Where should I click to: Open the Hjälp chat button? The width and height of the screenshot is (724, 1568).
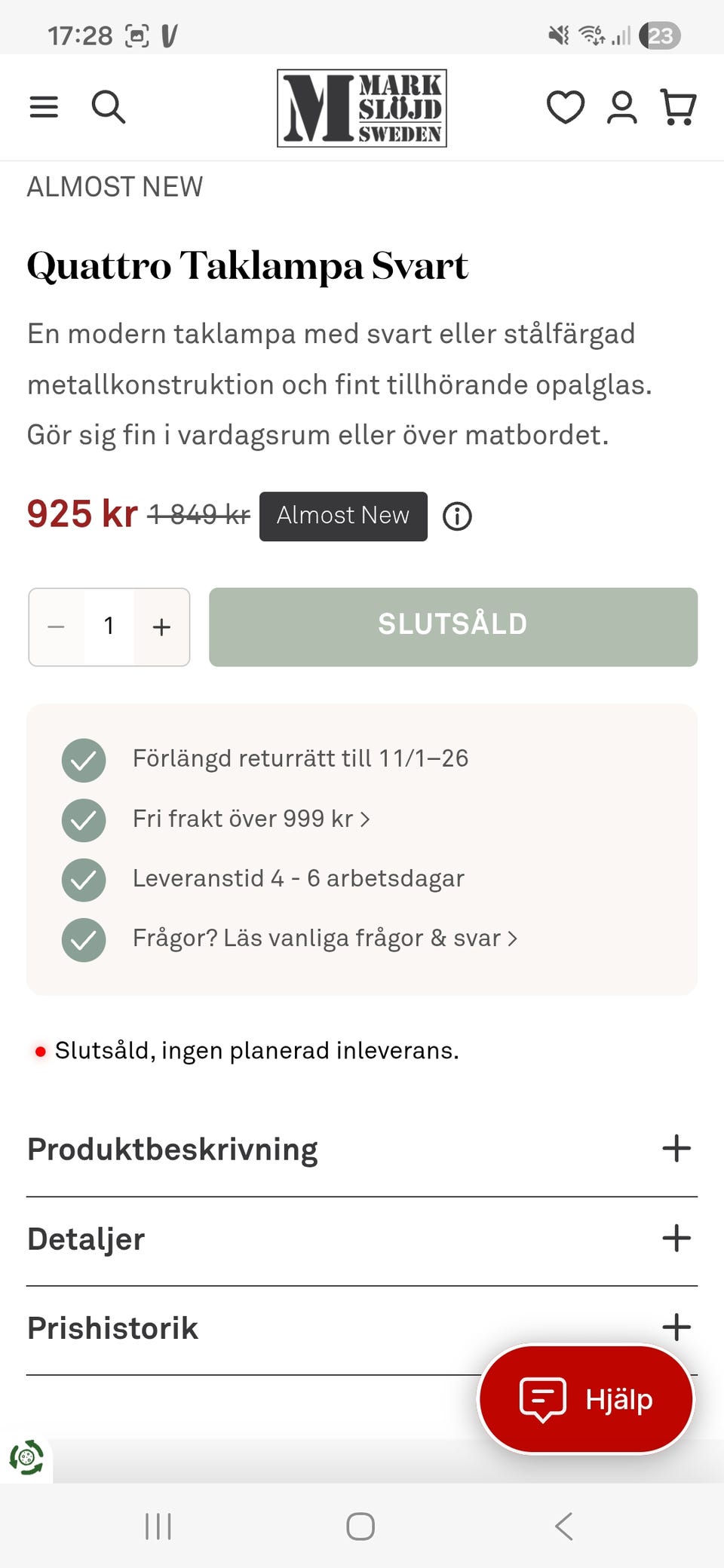(586, 1399)
